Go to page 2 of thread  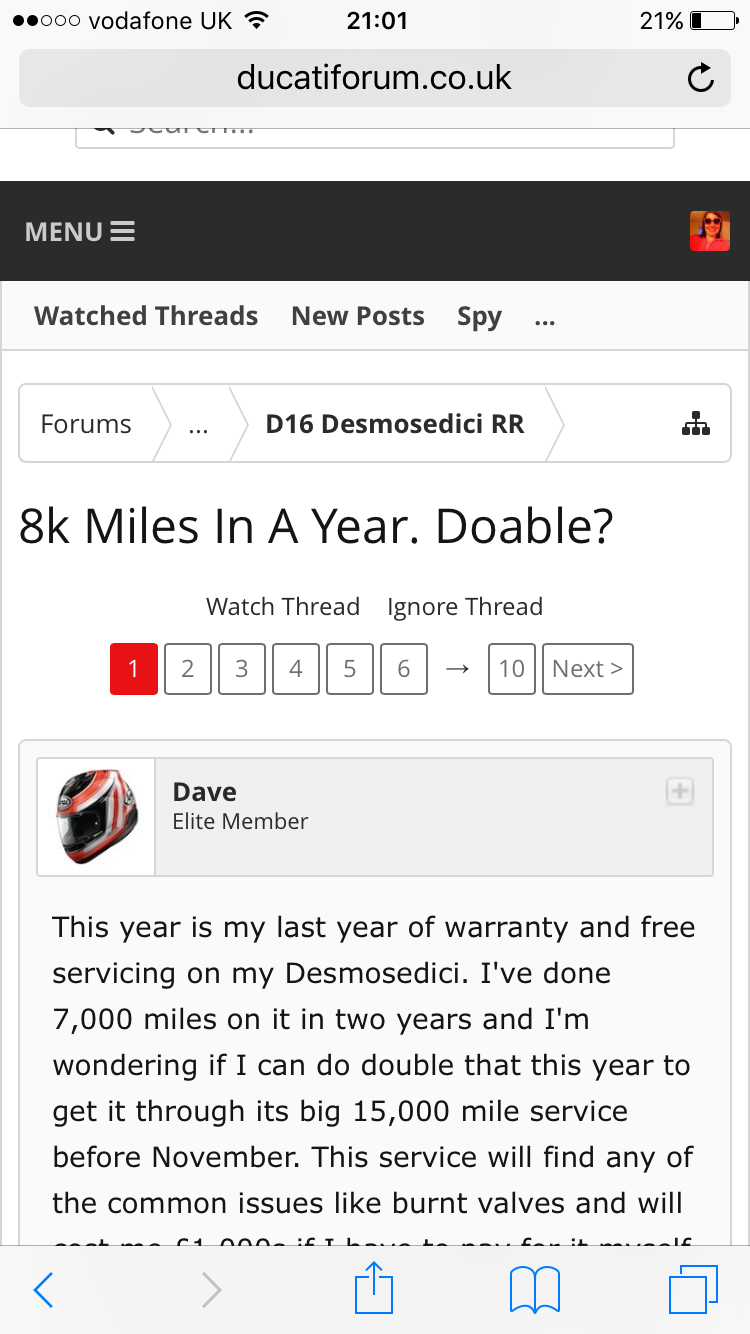[188, 669]
